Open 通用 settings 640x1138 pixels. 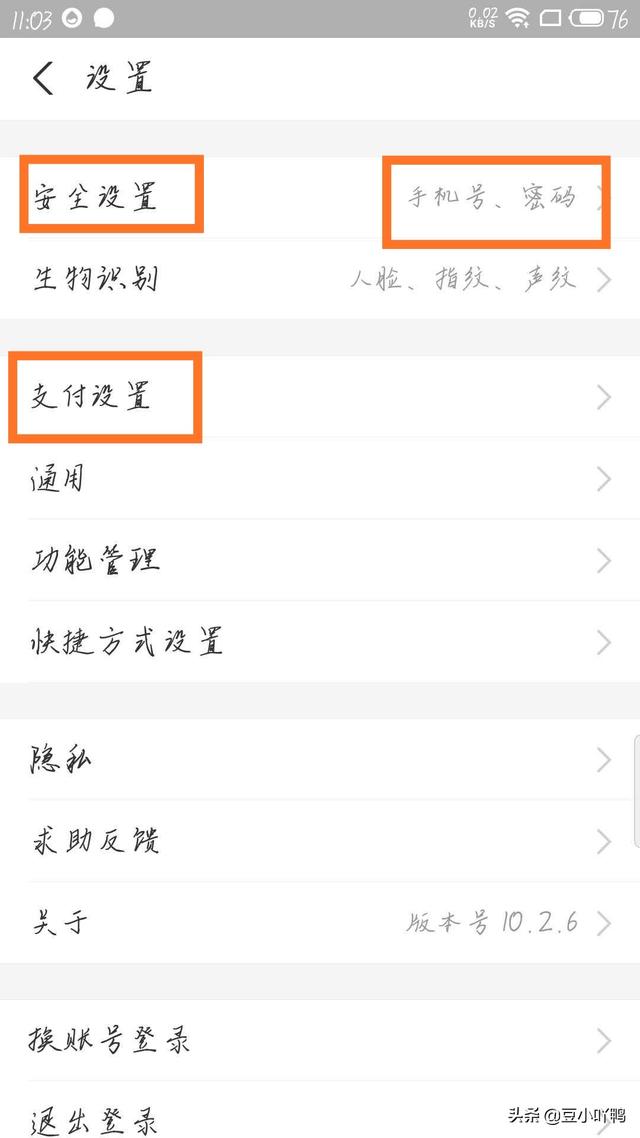320,478
